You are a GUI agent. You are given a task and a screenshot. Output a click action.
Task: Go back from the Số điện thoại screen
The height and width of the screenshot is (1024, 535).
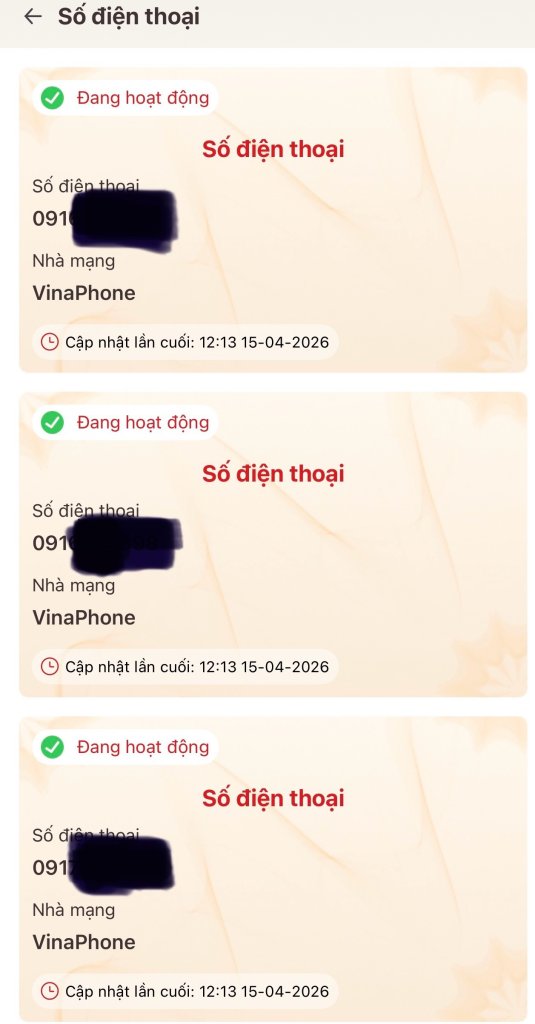click(33, 17)
